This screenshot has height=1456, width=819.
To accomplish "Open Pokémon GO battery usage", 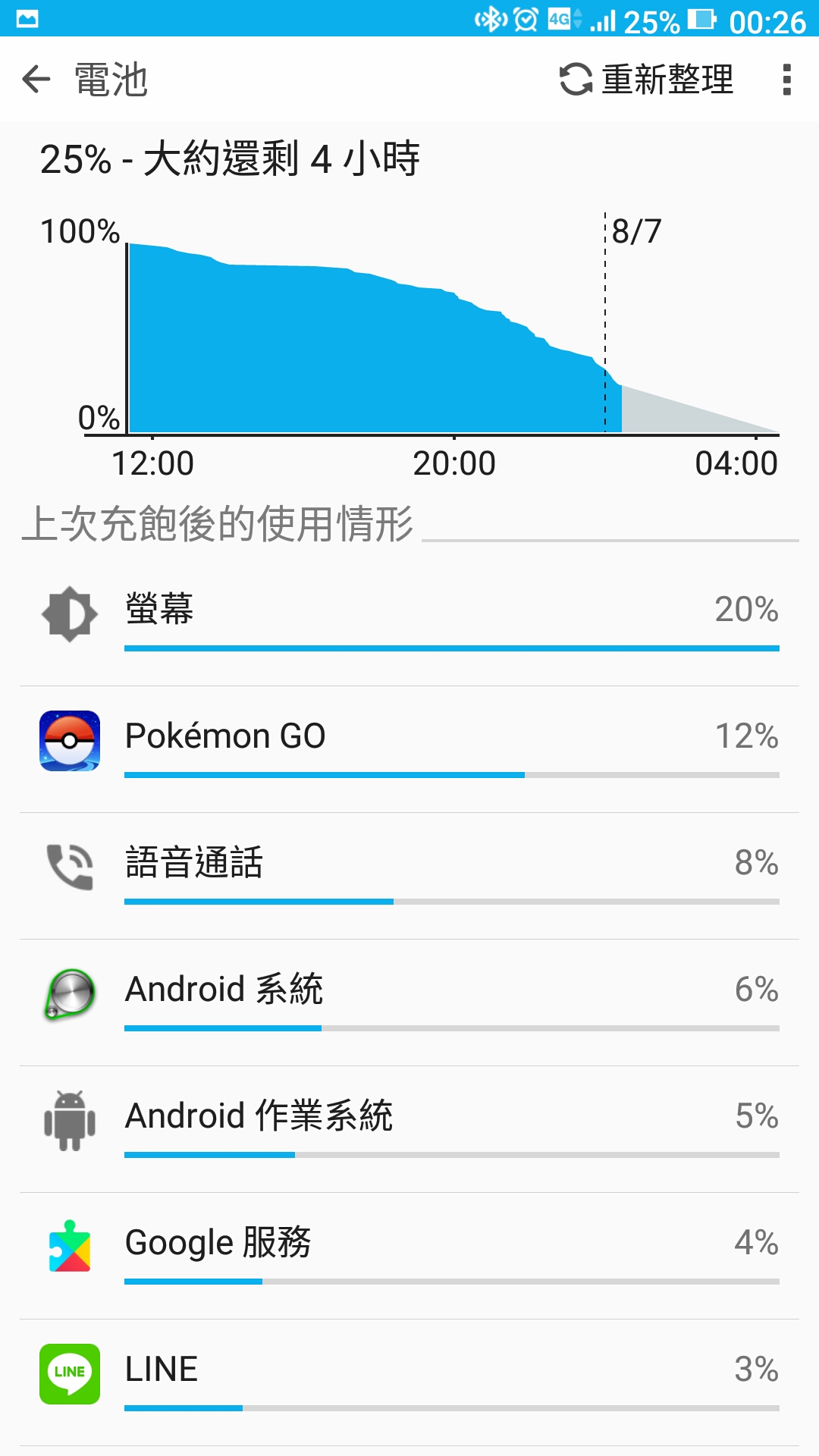I will (x=409, y=745).
